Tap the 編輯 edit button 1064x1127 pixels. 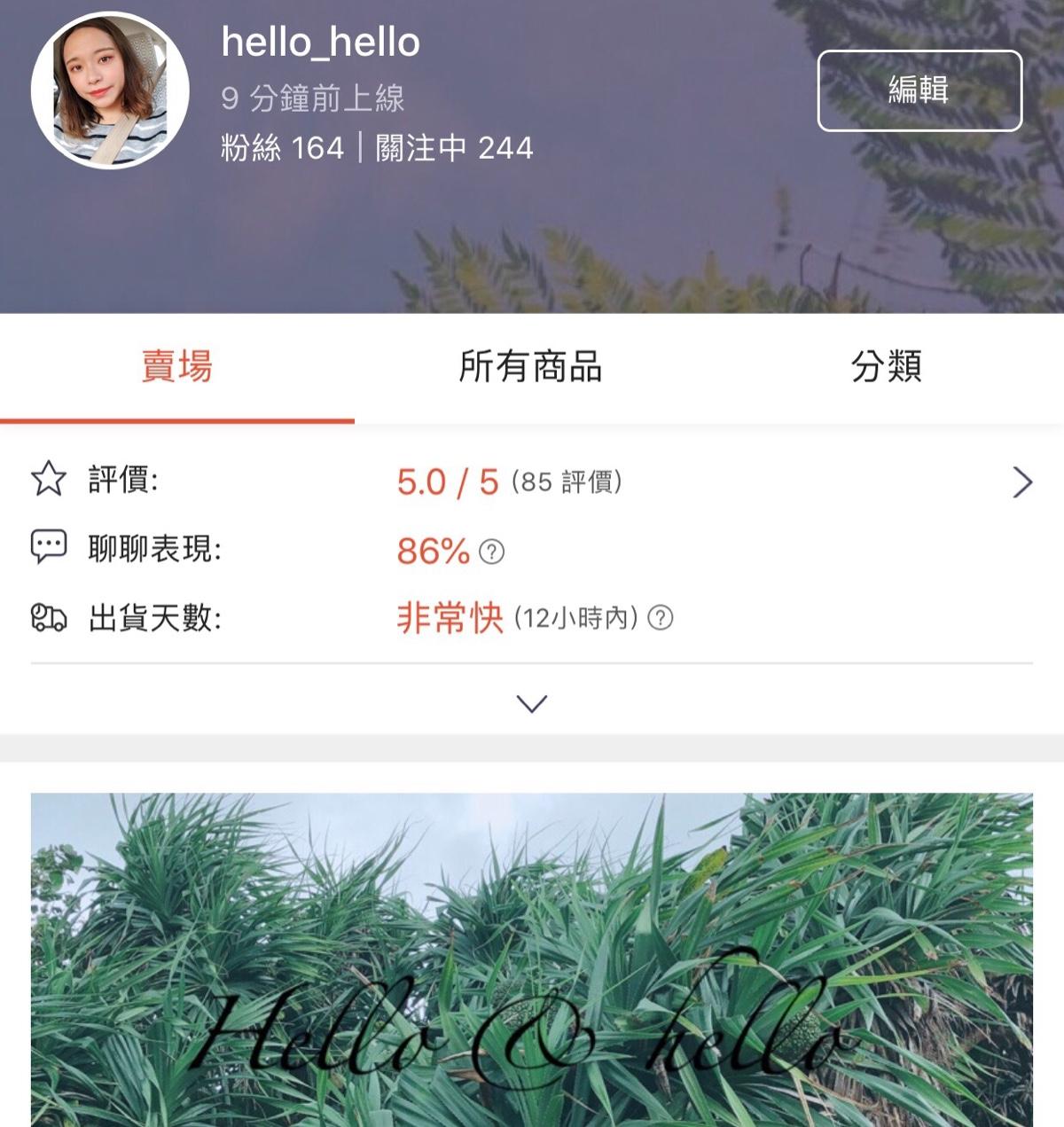point(919,90)
